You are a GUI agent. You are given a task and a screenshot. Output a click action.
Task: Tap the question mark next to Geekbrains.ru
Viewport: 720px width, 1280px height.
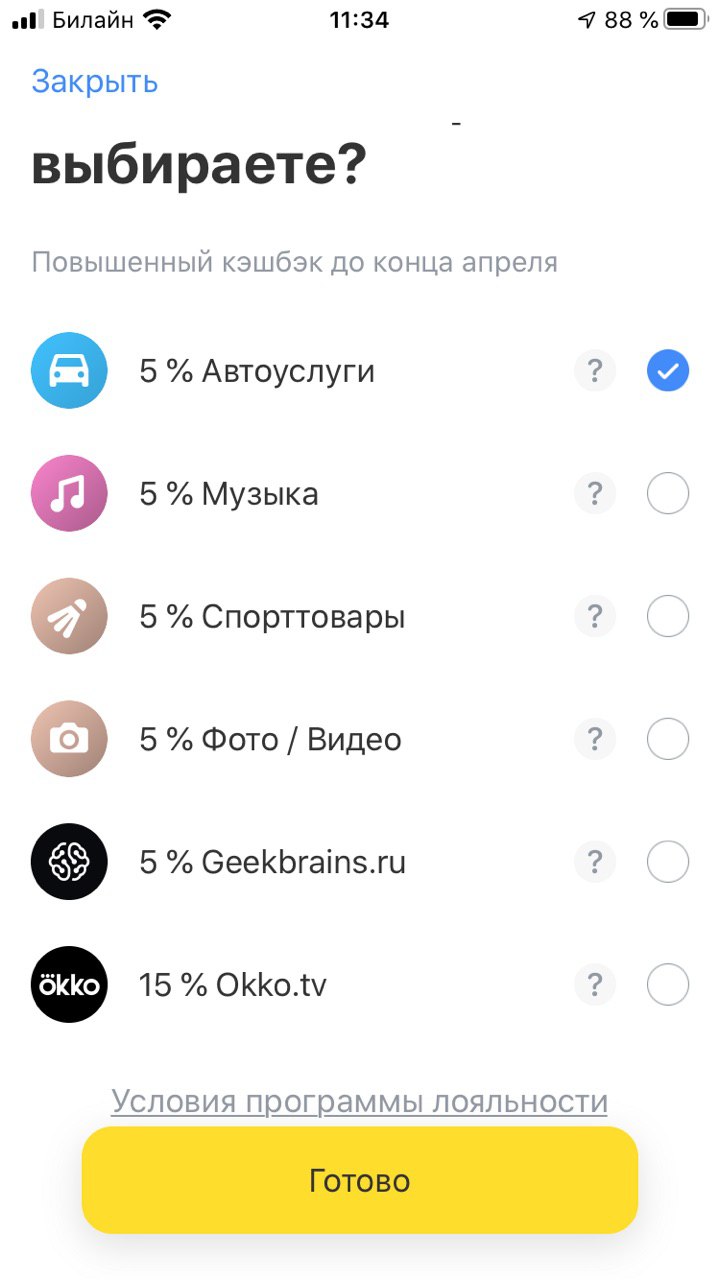[595, 862]
